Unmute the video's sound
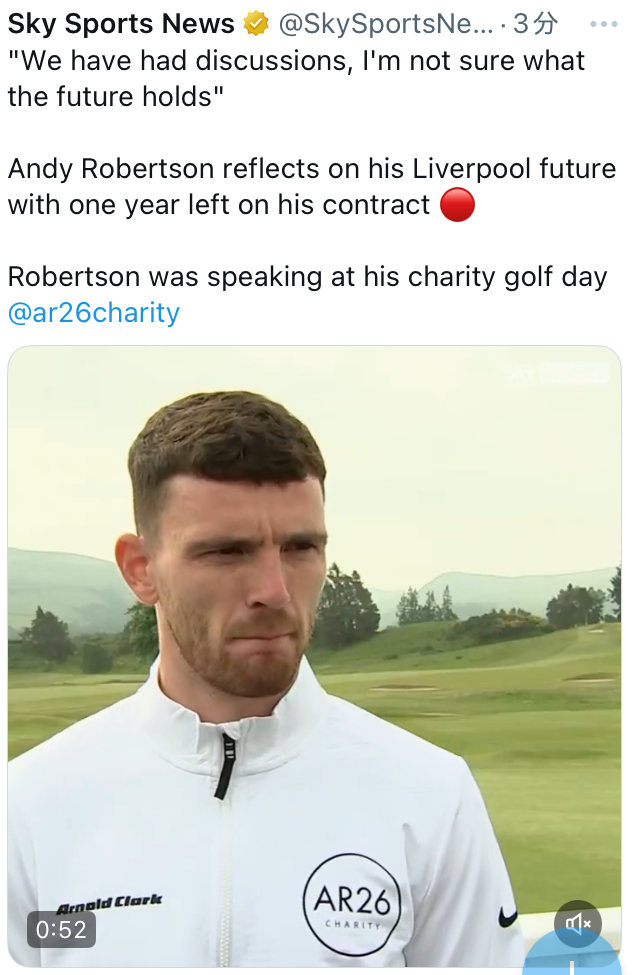 tap(578, 923)
